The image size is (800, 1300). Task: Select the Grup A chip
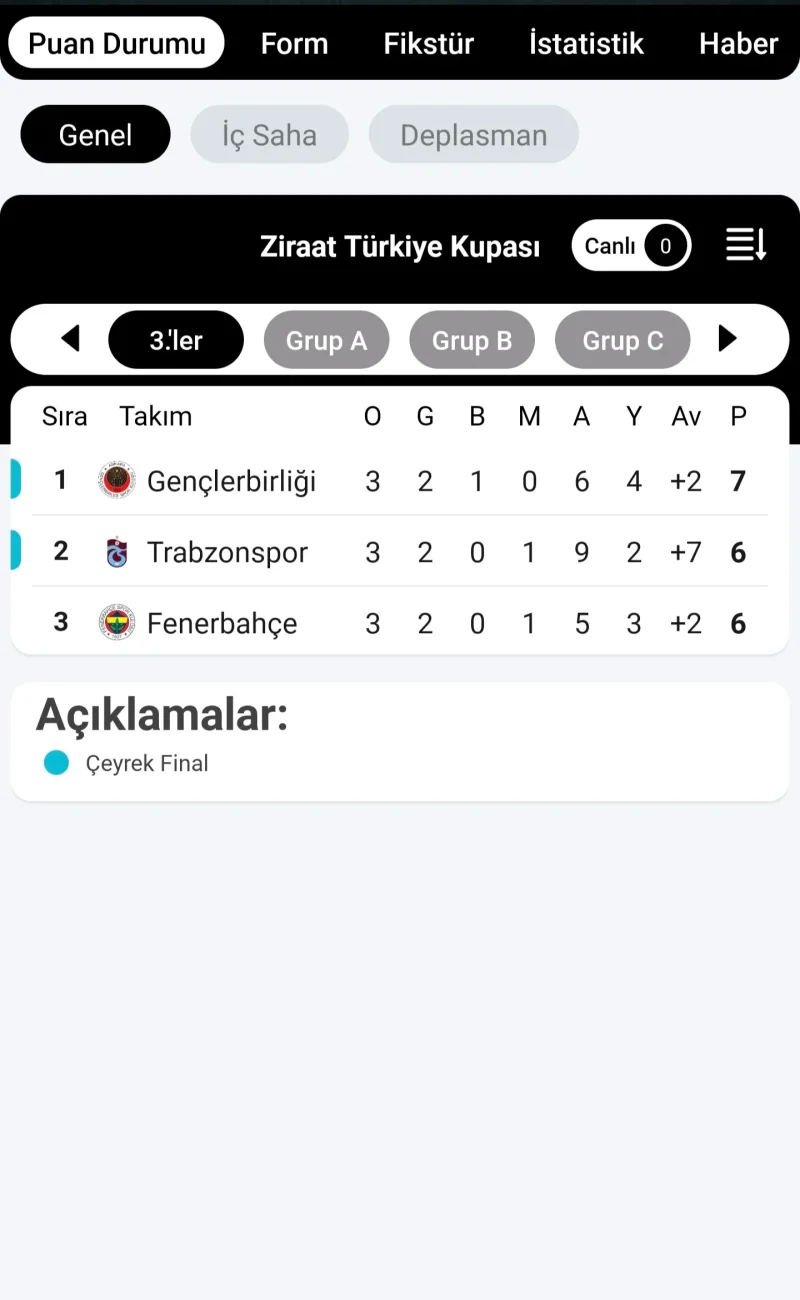326,340
